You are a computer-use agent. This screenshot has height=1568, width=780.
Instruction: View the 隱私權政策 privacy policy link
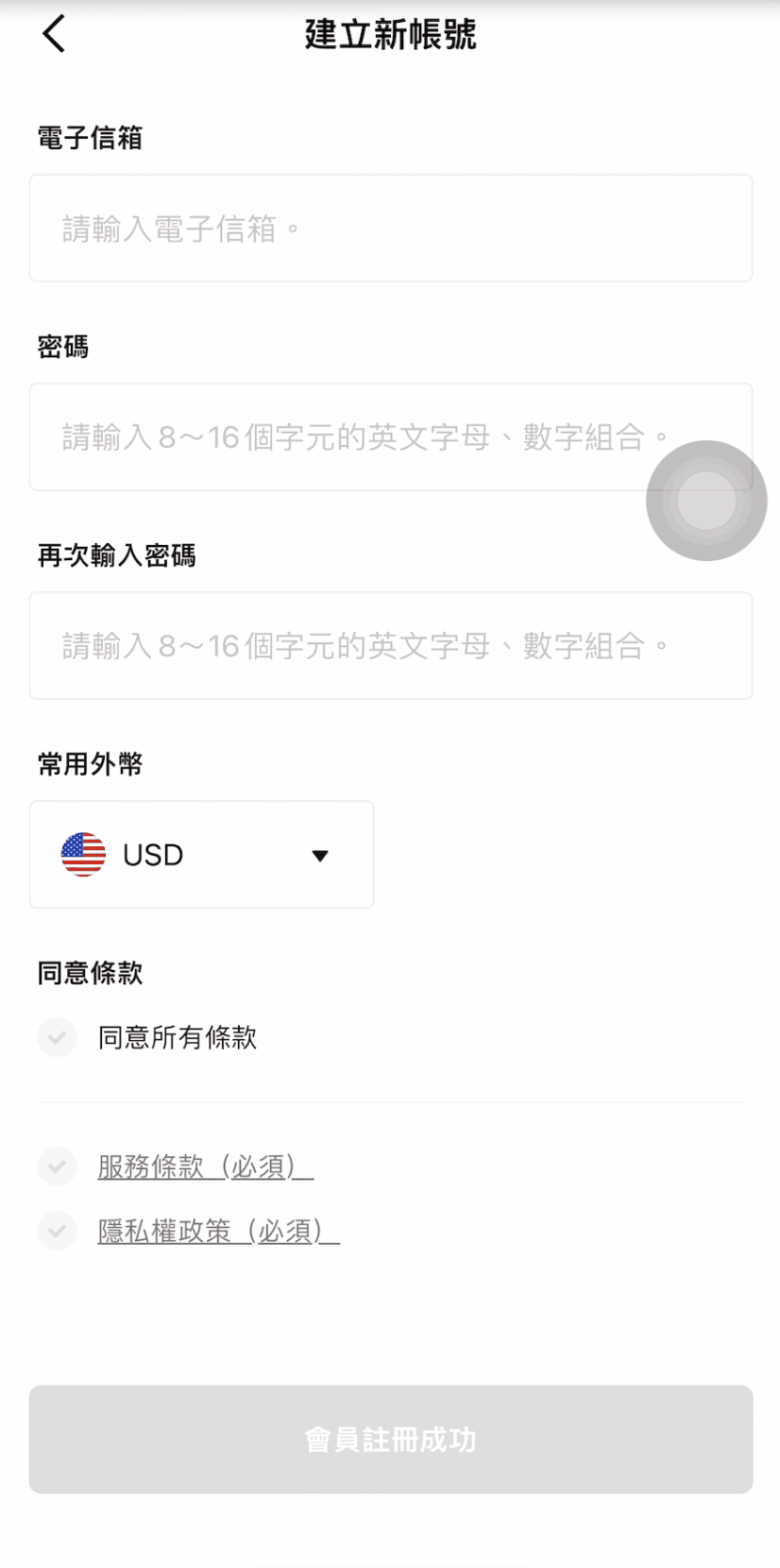(218, 1231)
